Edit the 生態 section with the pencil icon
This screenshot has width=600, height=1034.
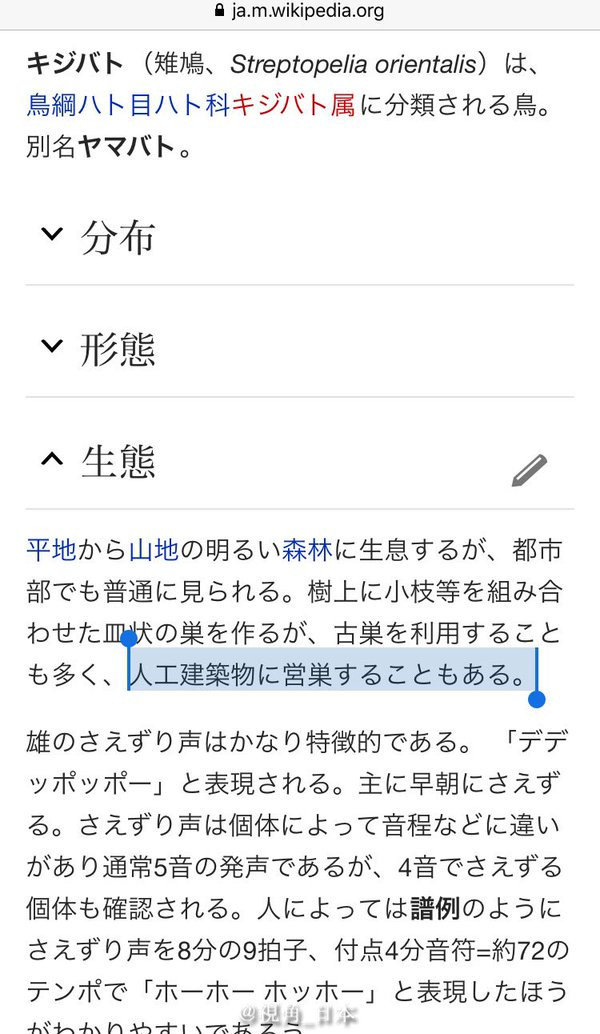pyautogui.click(x=529, y=470)
